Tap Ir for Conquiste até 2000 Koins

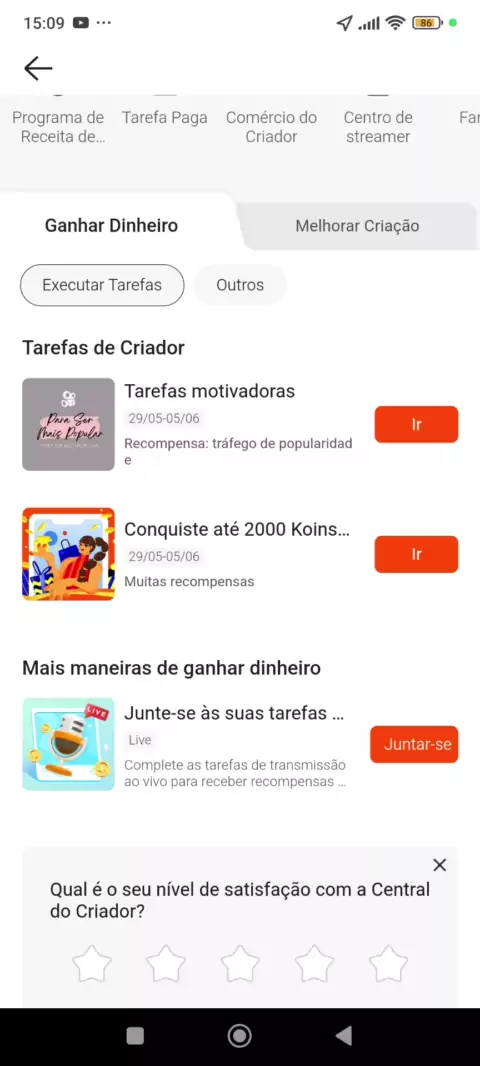pos(416,554)
